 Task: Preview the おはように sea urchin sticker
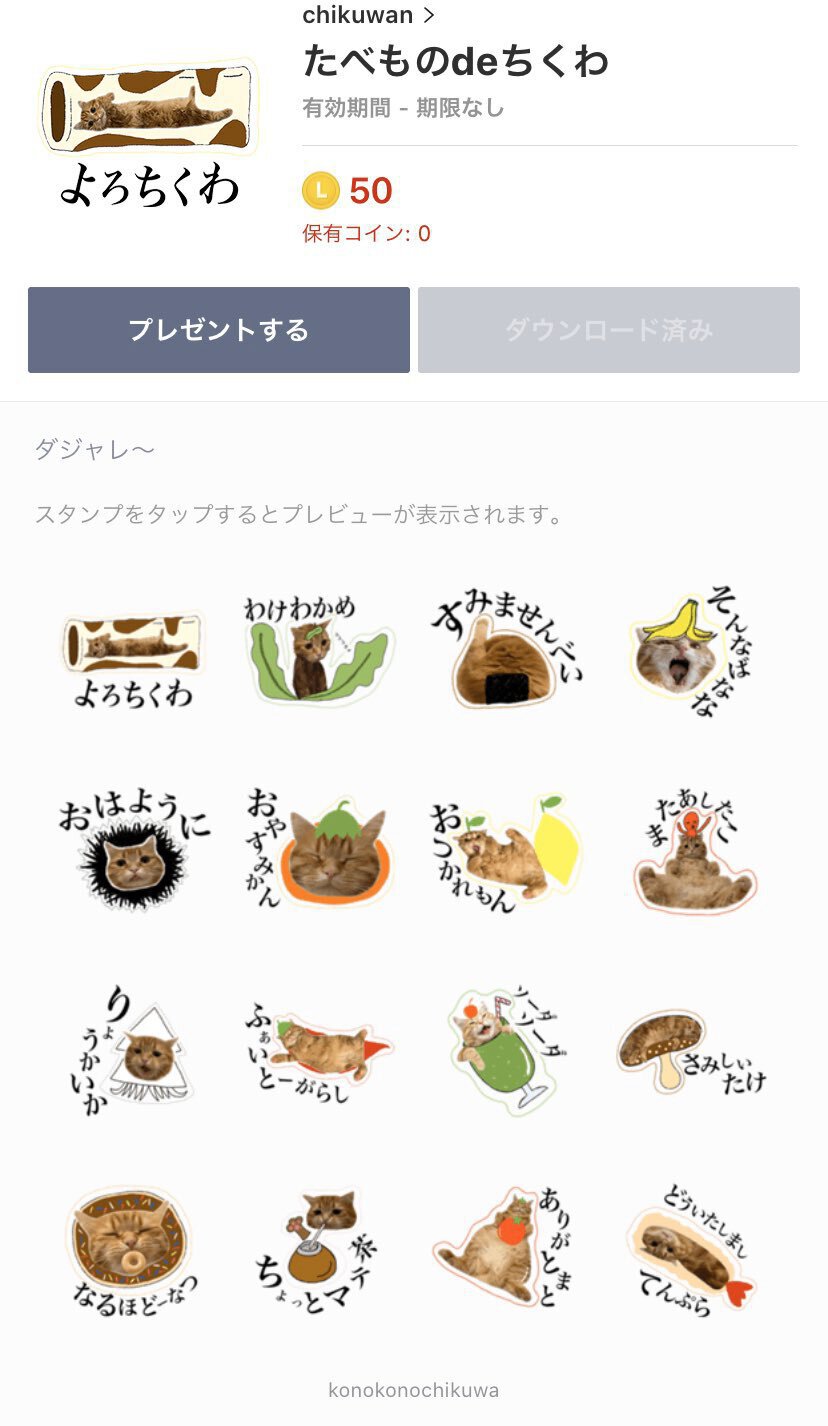click(133, 853)
